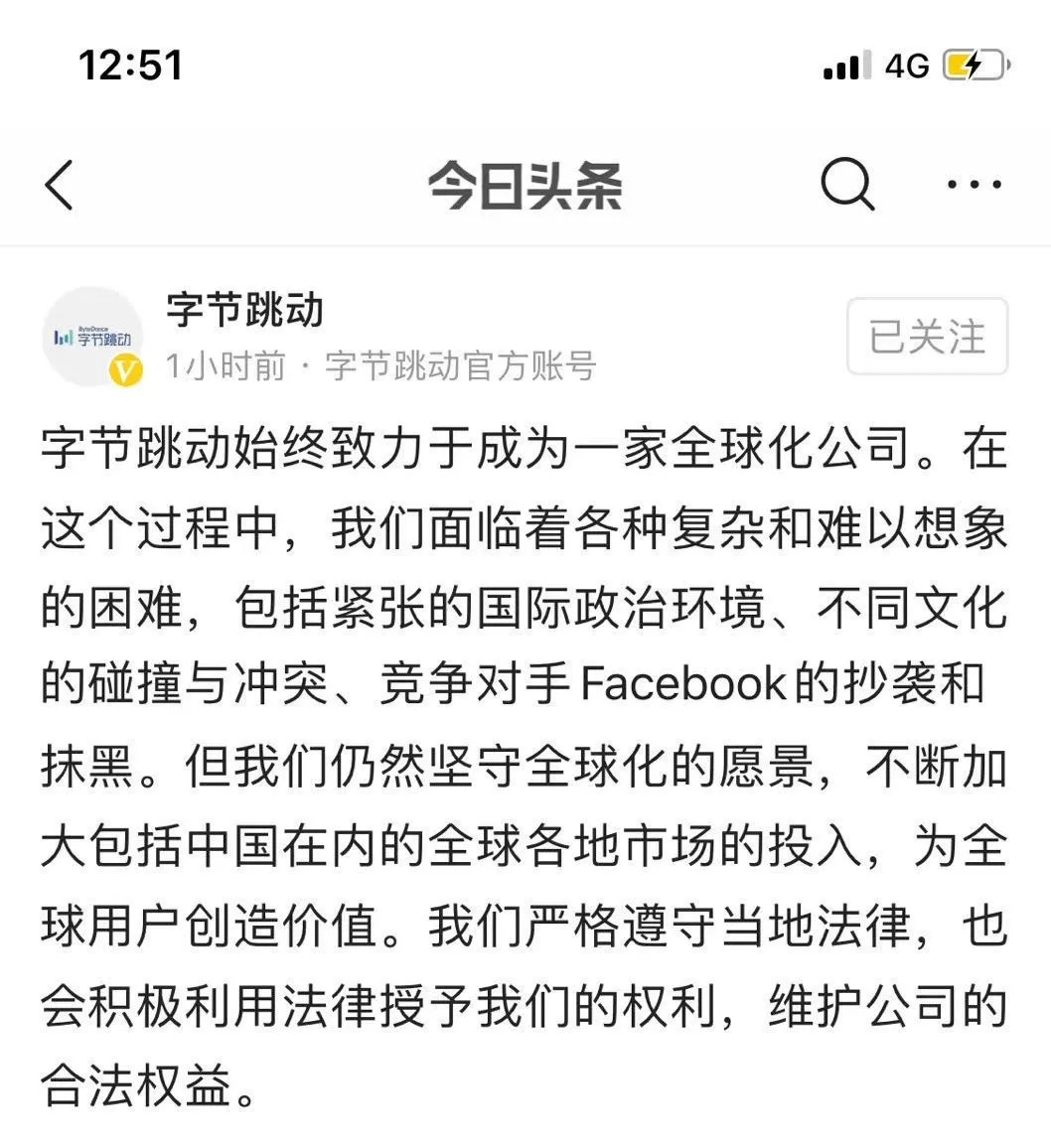The height and width of the screenshot is (1148, 1051).
Task: Go back using the top-left arrow
Action: (x=60, y=185)
